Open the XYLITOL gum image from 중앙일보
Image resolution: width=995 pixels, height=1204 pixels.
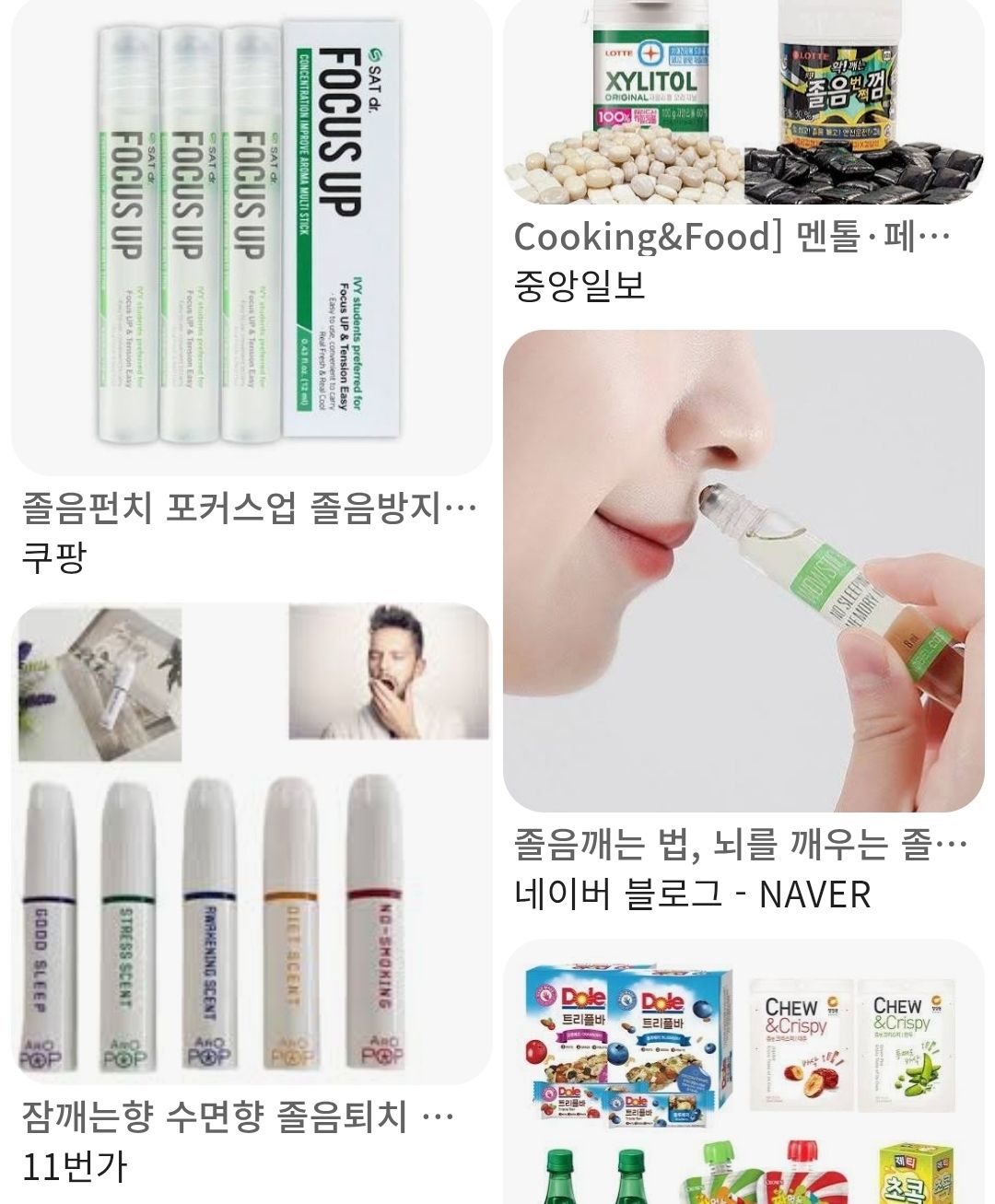click(743, 101)
